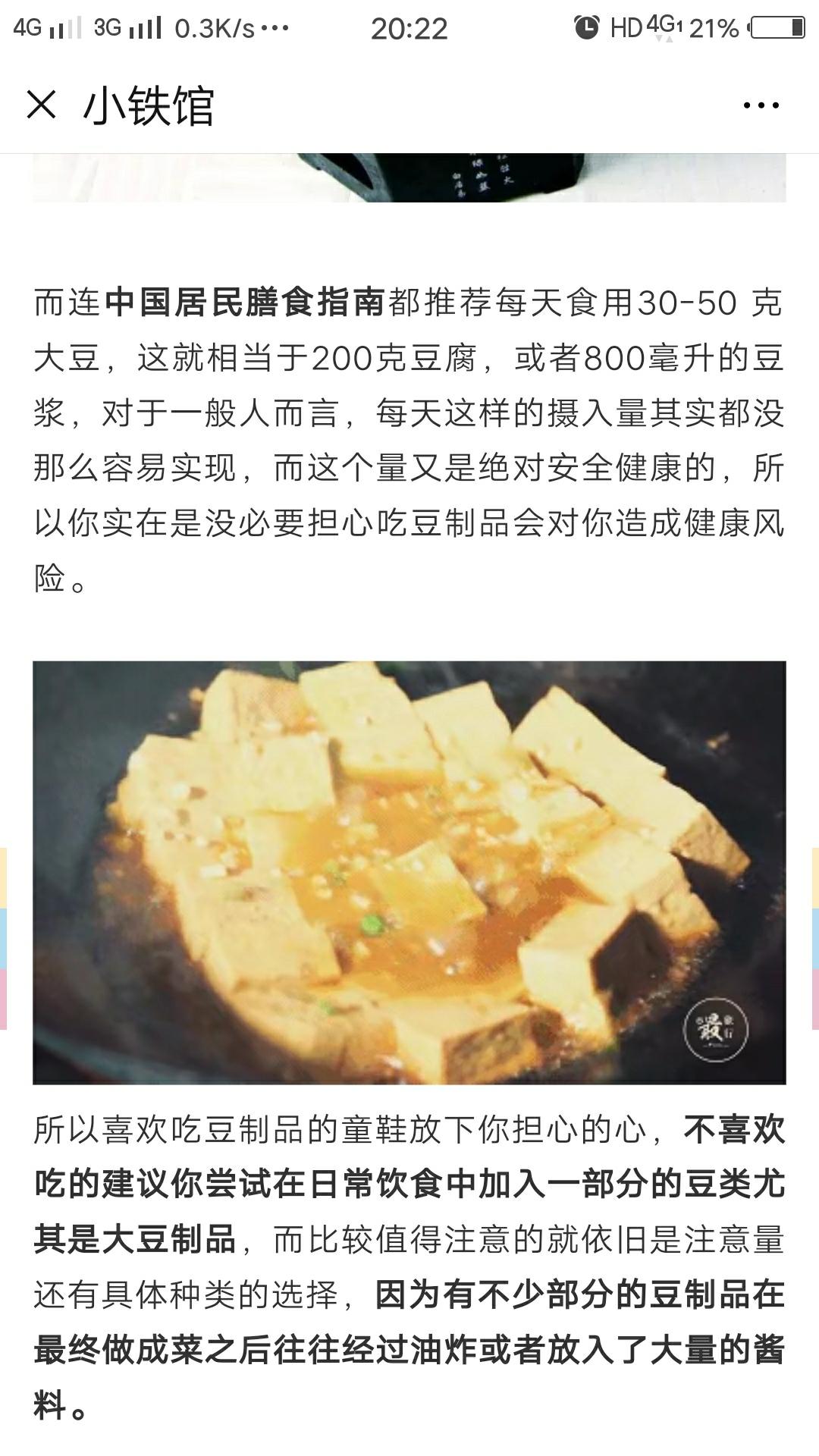This screenshot has width=819, height=1456.
Task: Open the three-dot overflow menu
Action: click(x=761, y=105)
